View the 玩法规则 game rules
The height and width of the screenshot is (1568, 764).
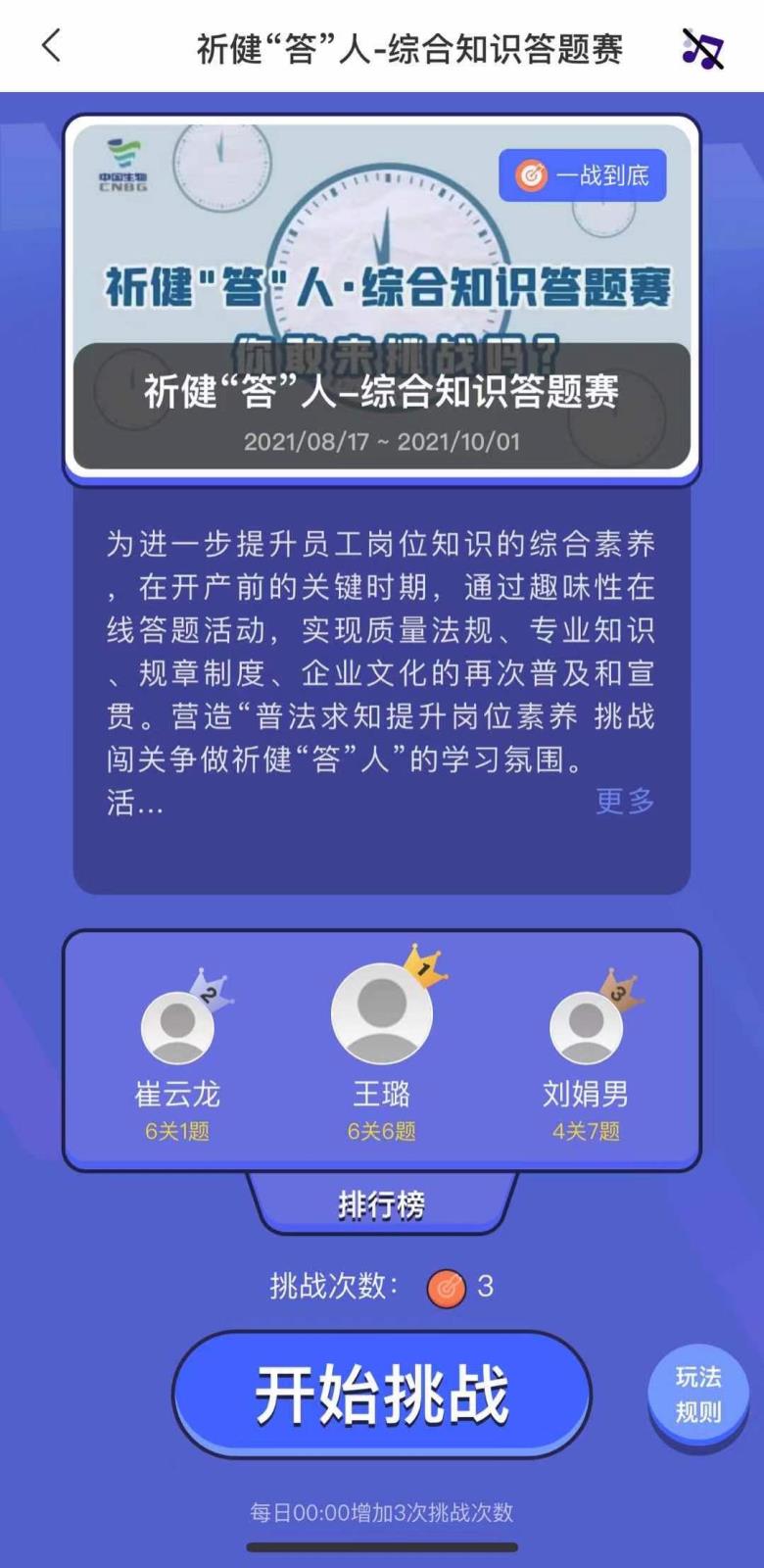point(697,1395)
